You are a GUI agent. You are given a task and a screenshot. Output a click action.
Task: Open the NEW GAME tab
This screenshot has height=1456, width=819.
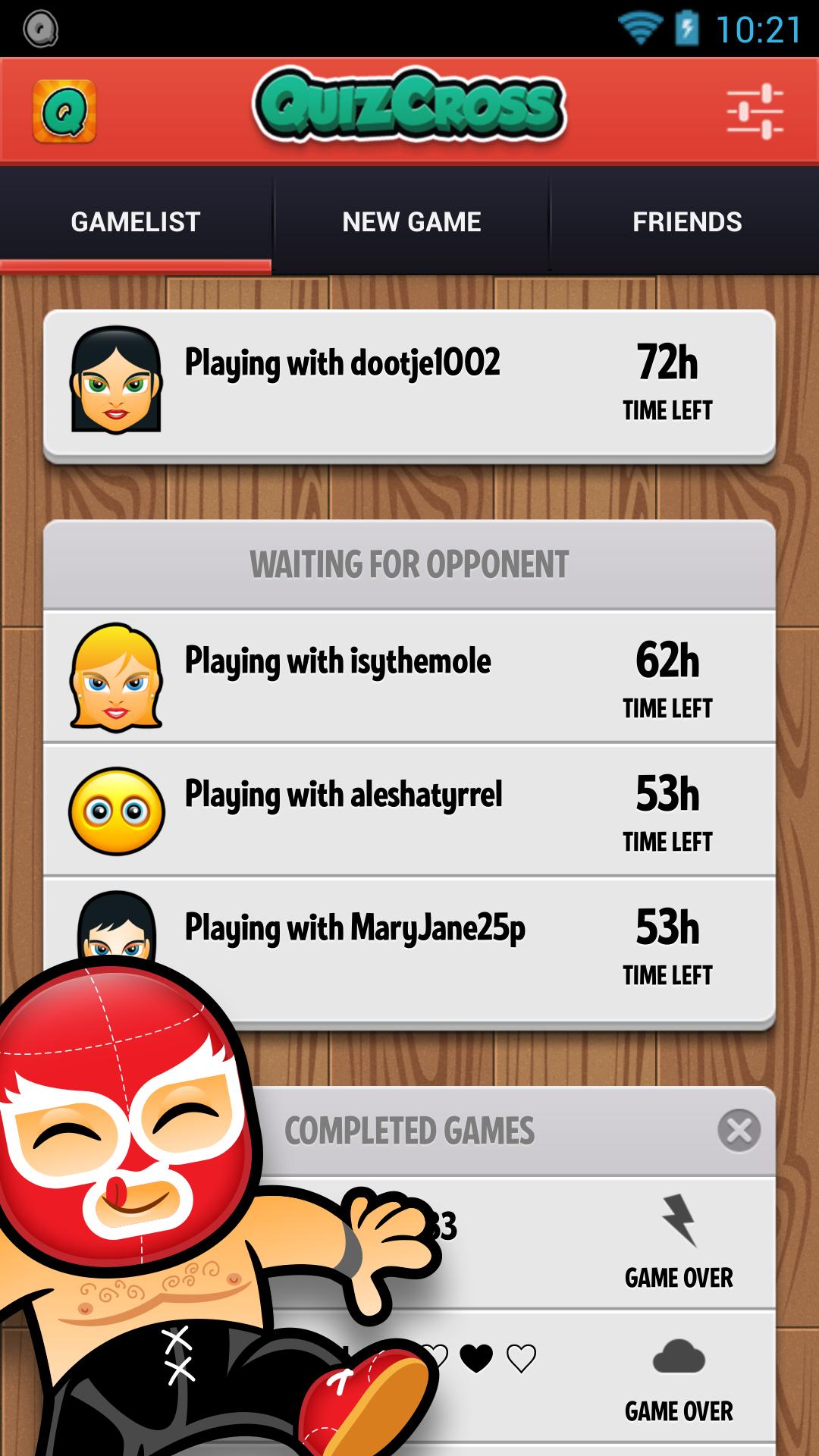pos(412,221)
